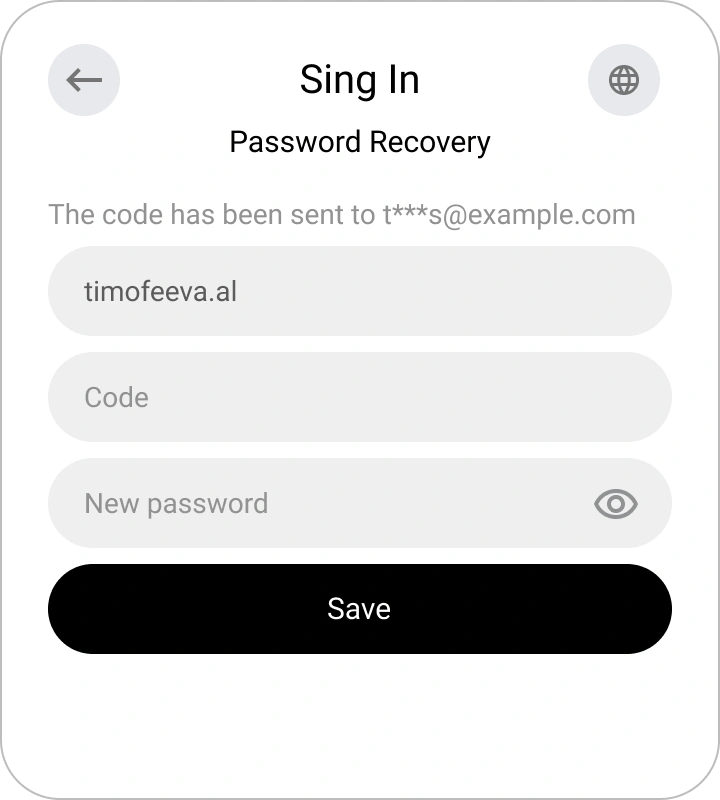Click Save to submit new password
720x800 pixels.
tap(360, 608)
